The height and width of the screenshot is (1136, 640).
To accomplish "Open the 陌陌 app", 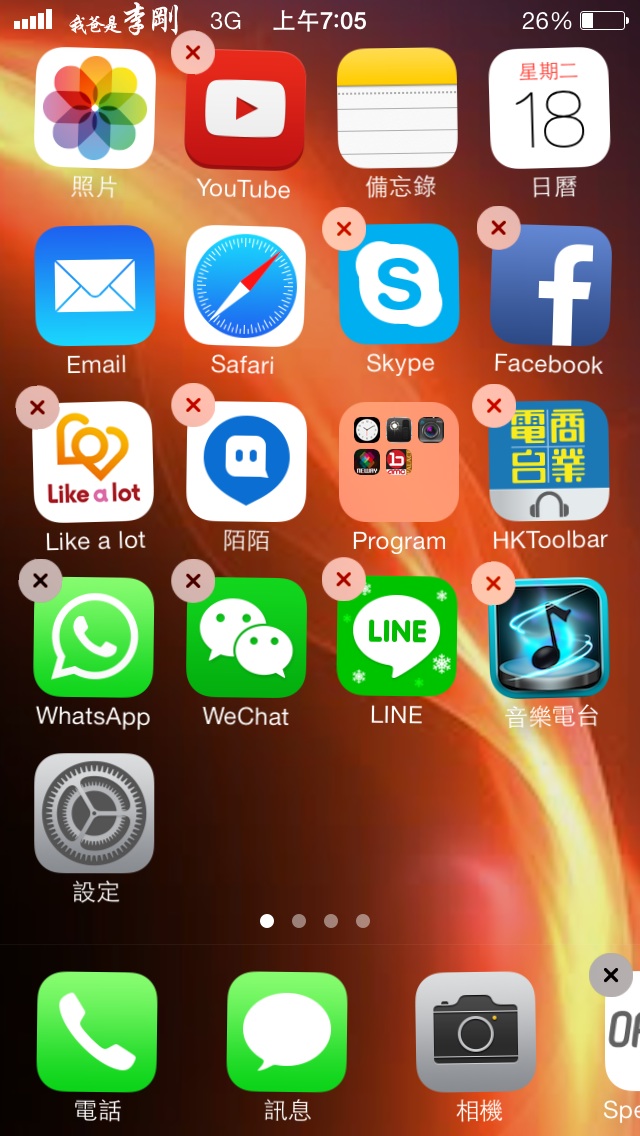I will pyautogui.click(x=246, y=462).
